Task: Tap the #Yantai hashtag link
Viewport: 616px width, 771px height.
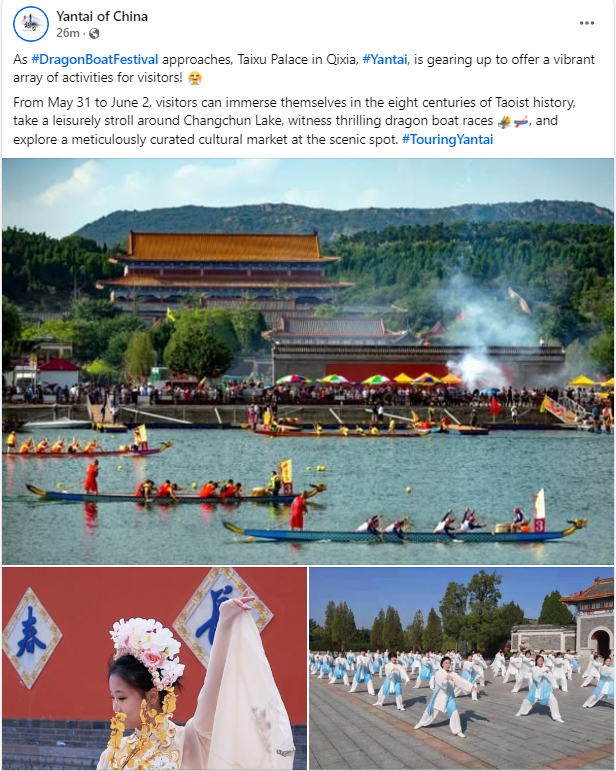Action: click(x=385, y=60)
